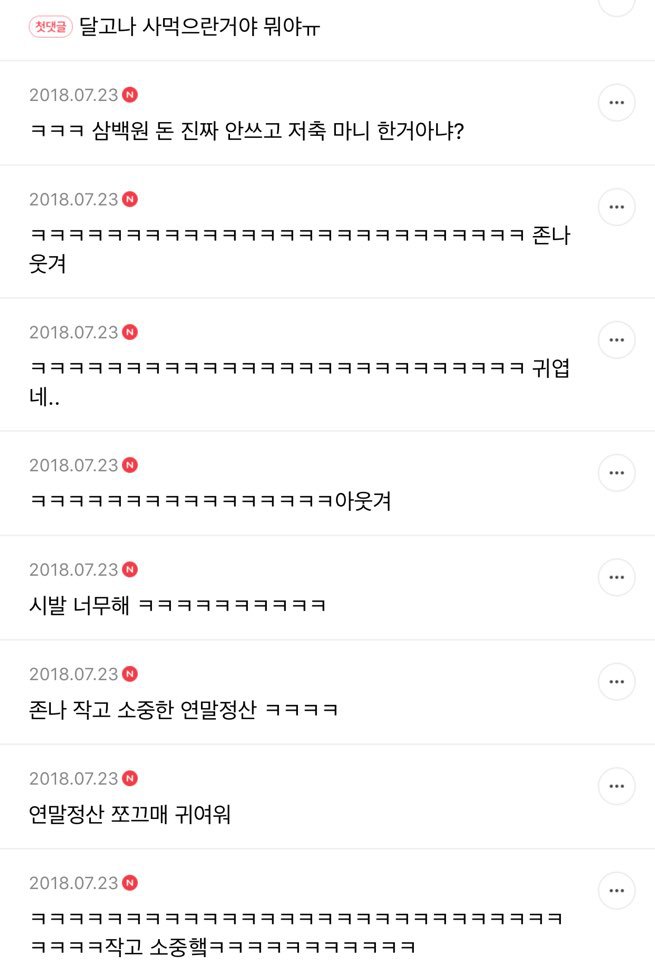Open more options for the 아웃겨 comment
This screenshot has width=655, height=960.
(x=616, y=473)
